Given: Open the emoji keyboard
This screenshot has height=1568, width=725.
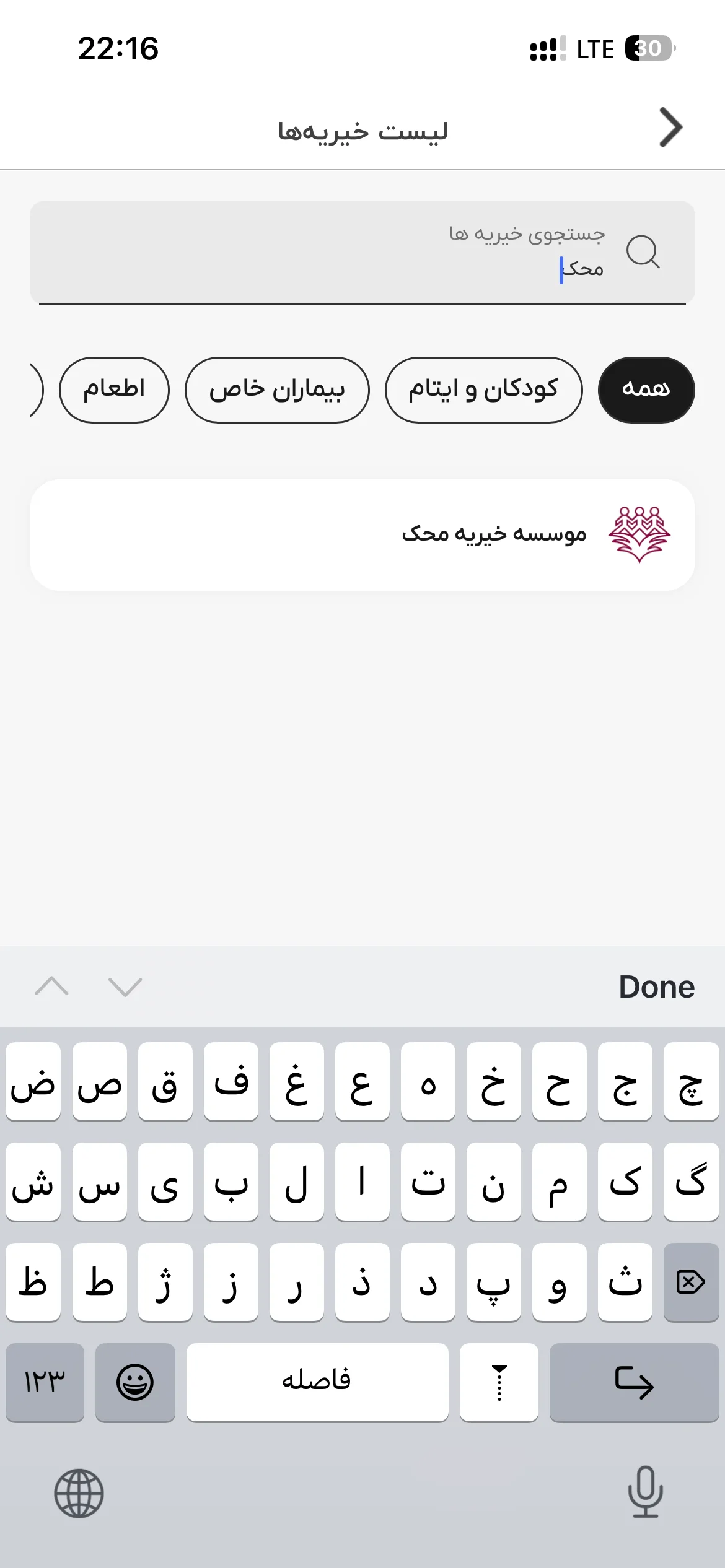Looking at the screenshot, I should [135, 1382].
